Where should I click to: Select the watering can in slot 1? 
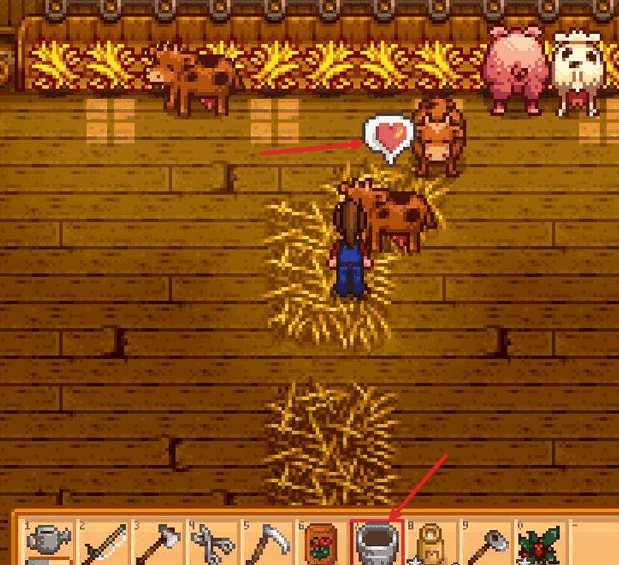coord(45,543)
